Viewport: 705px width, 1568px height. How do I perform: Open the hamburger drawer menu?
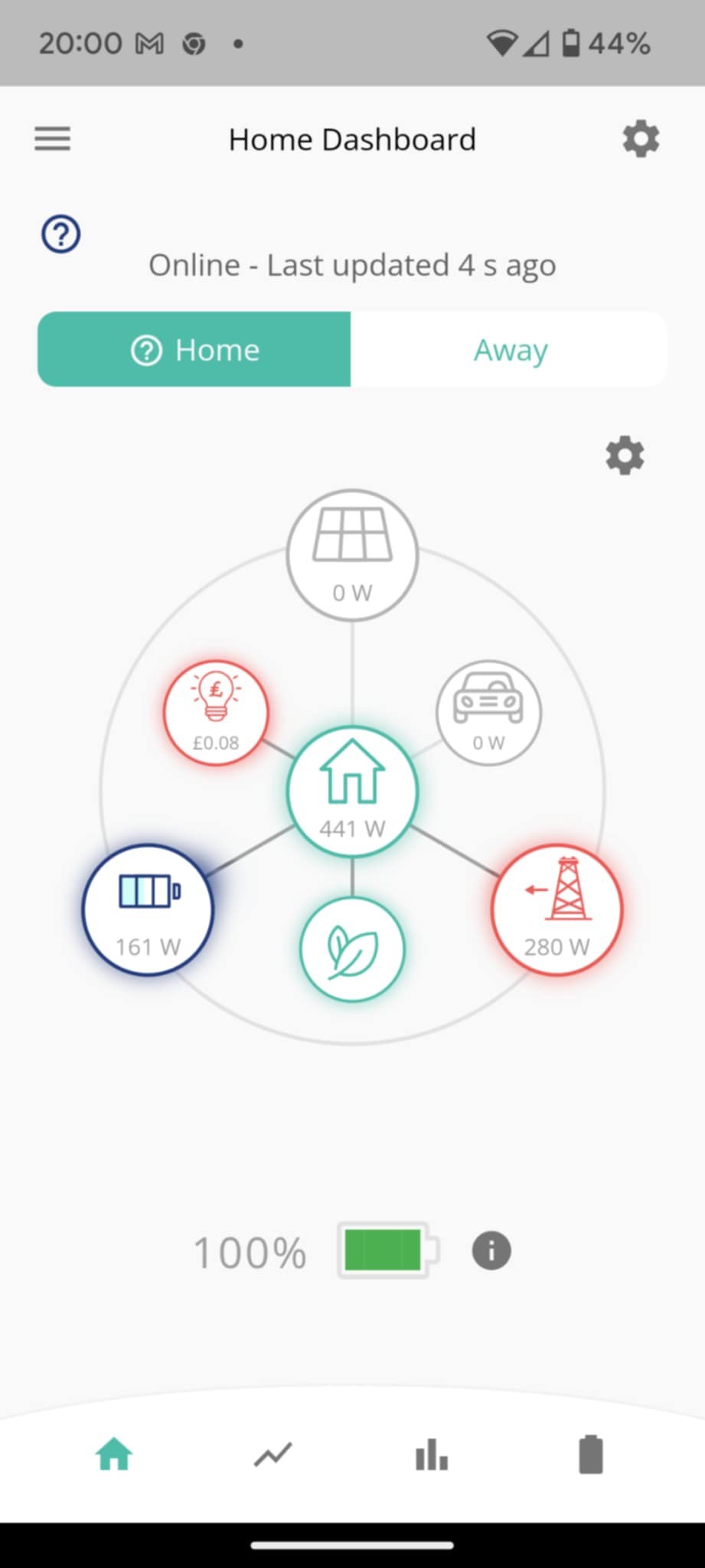point(52,139)
